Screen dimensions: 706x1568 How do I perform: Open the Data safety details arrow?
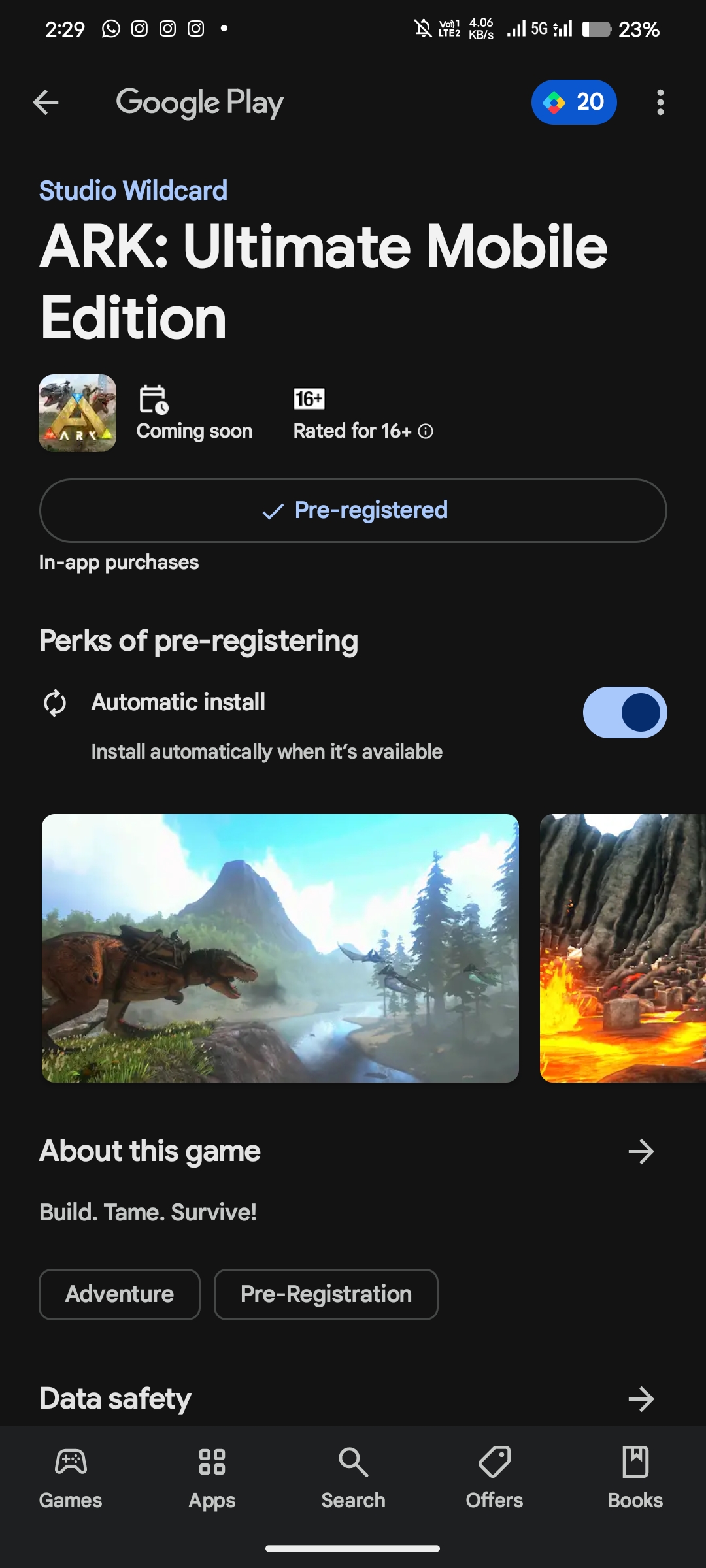tap(641, 1399)
